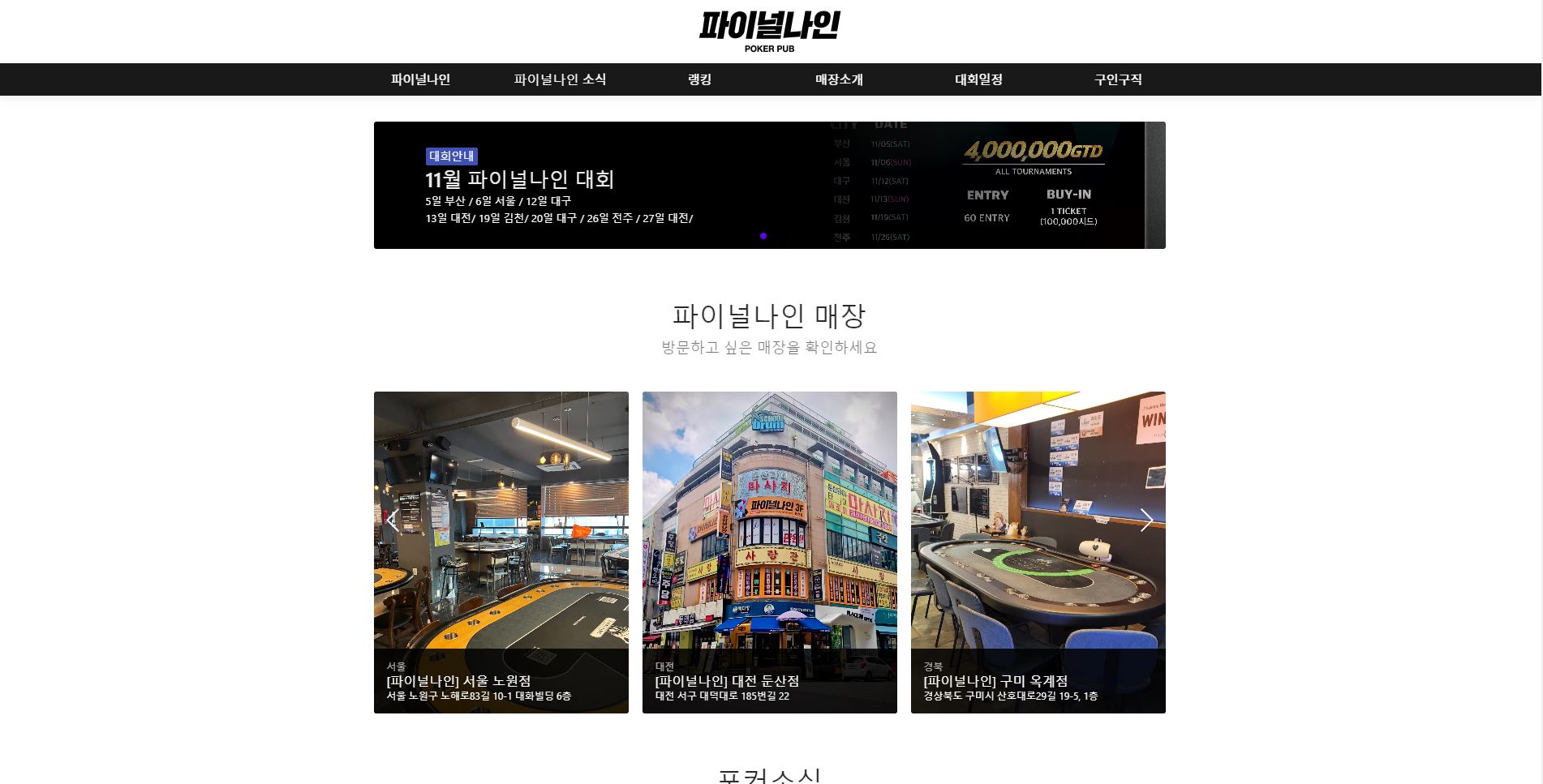Image resolution: width=1543 pixels, height=784 pixels.
Task: Open the 파이널나인 navigation menu
Action: pos(420,79)
